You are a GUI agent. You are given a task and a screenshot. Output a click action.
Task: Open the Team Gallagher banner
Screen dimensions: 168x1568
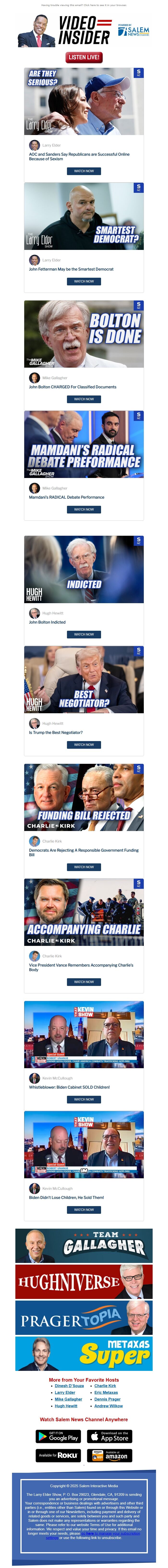(84, 1245)
